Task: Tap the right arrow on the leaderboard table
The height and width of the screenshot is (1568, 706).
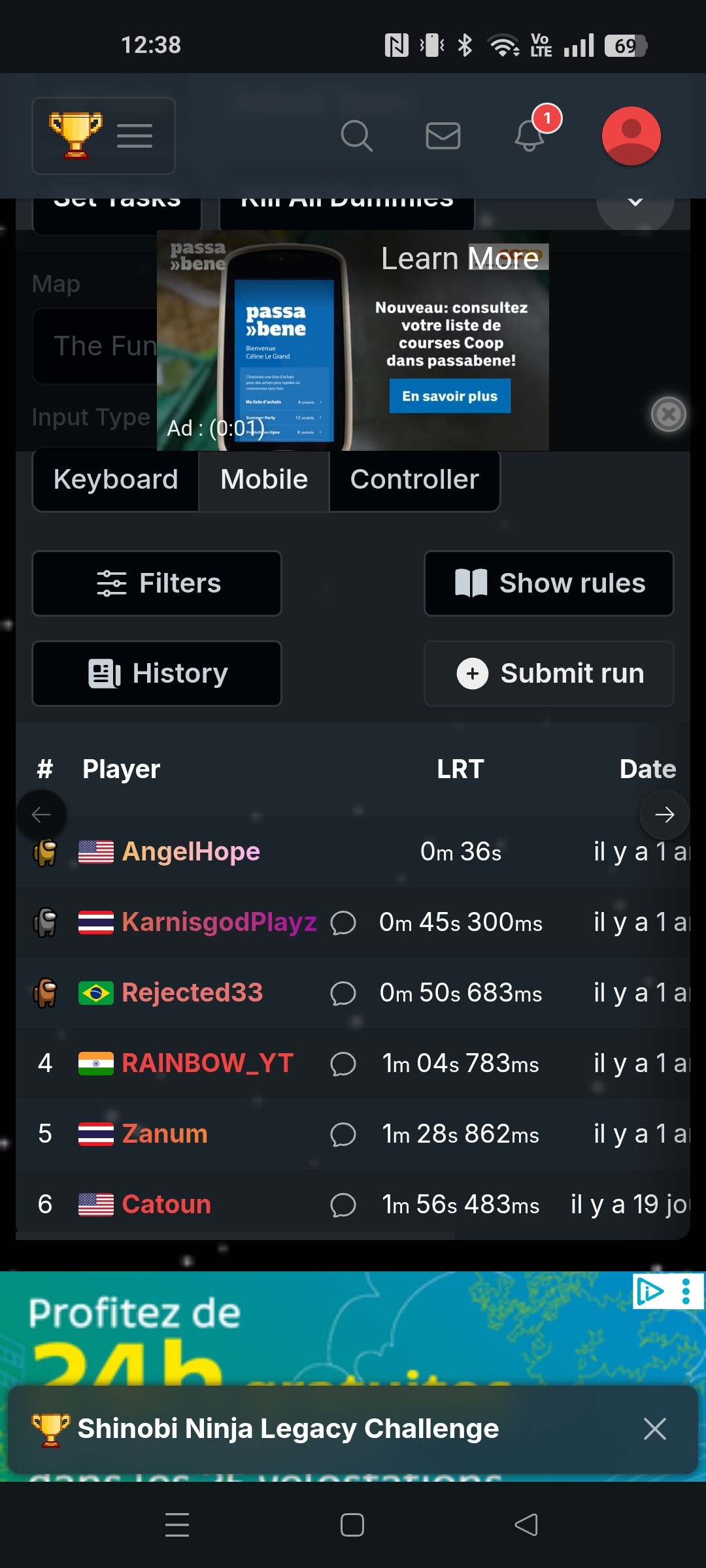Action: [664, 815]
